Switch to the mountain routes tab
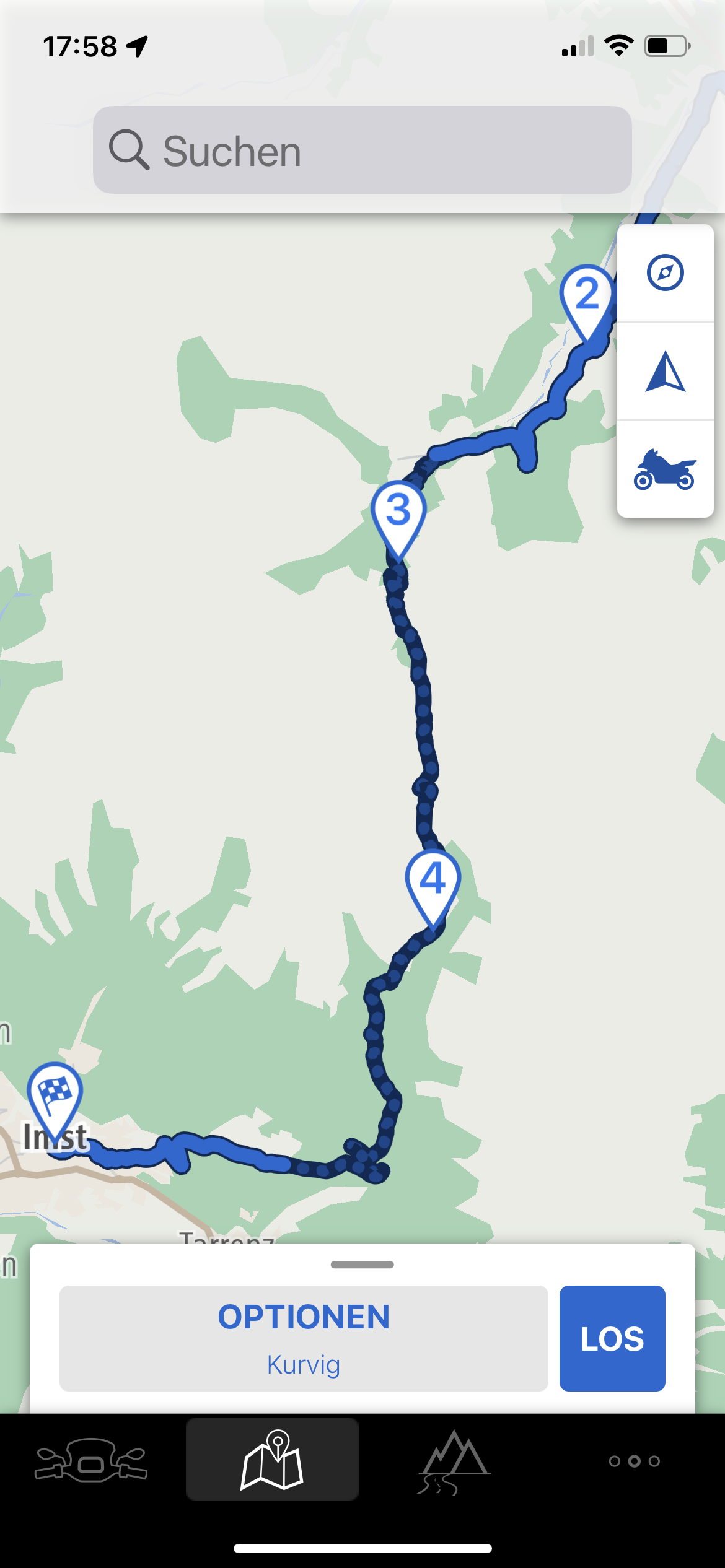Image resolution: width=725 pixels, height=1568 pixels. pyautogui.click(x=454, y=1460)
